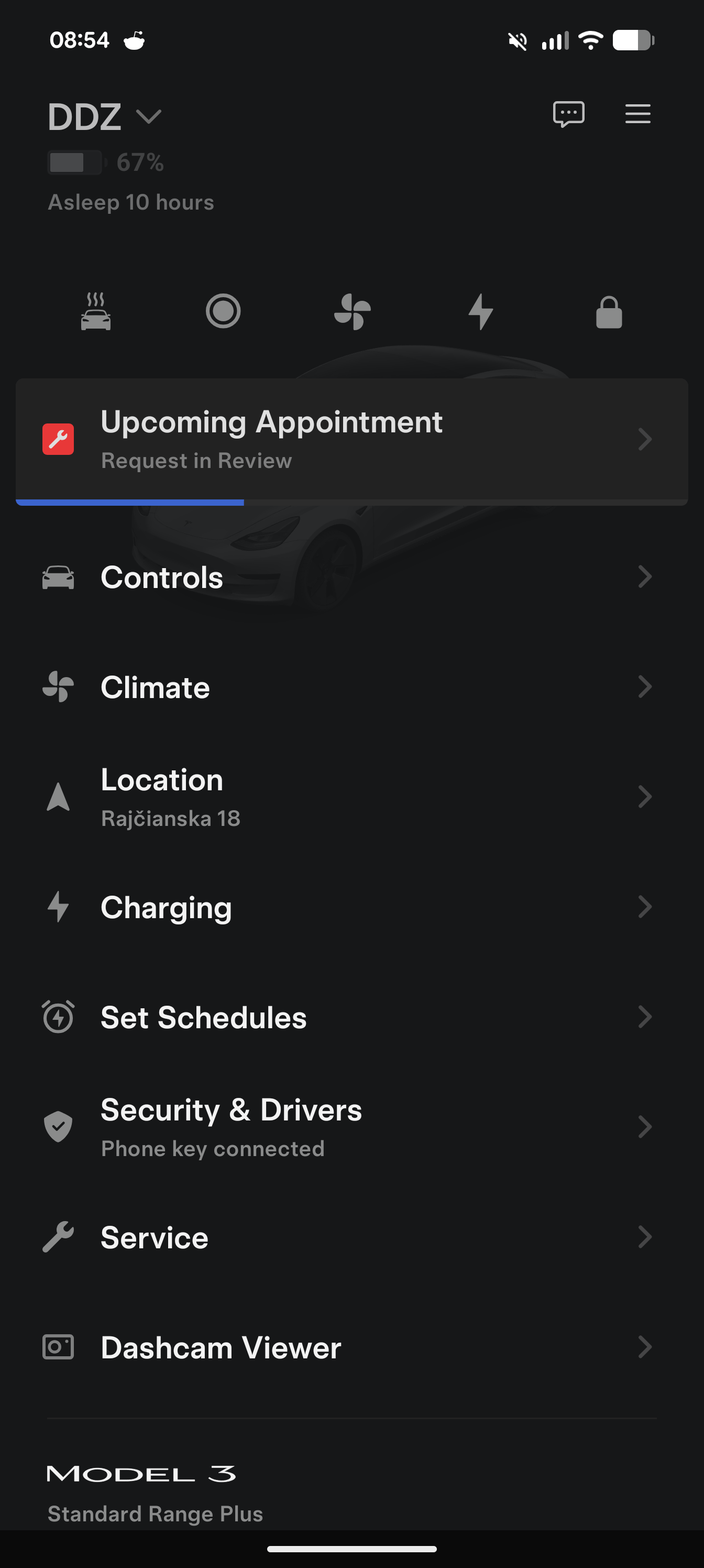Open the hamburger menu
The width and height of the screenshot is (704, 1568).
pyautogui.click(x=637, y=114)
